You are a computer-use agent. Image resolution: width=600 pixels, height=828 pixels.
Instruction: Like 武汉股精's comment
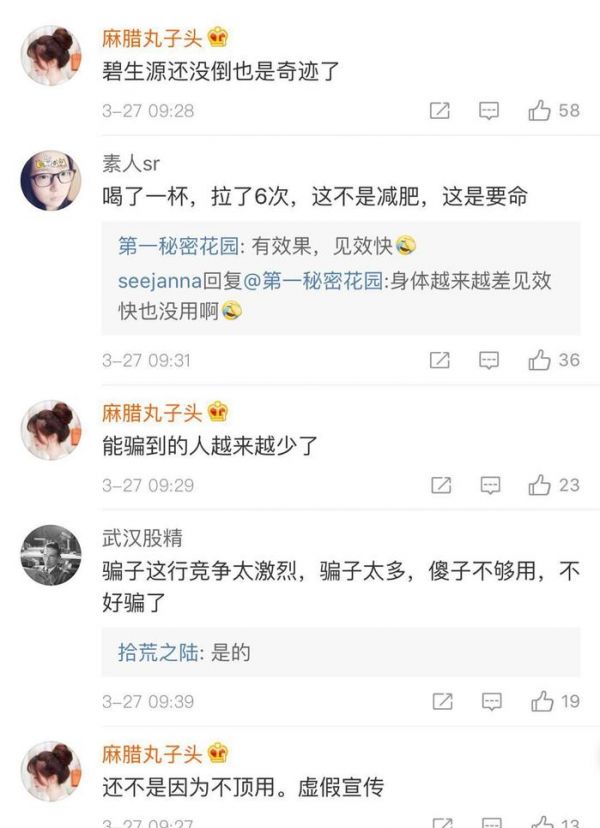(x=541, y=702)
